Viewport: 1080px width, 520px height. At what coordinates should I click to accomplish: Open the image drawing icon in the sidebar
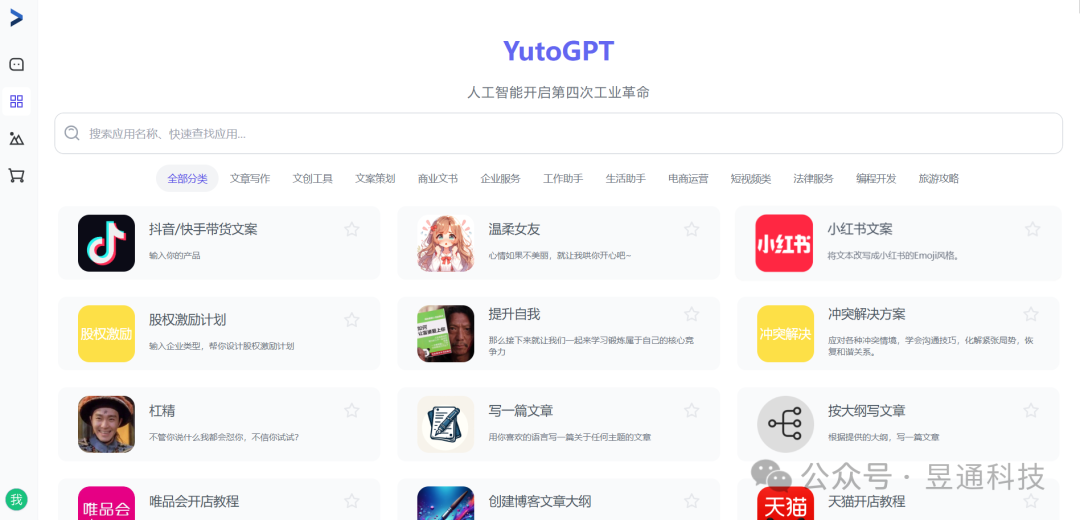tap(17, 138)
